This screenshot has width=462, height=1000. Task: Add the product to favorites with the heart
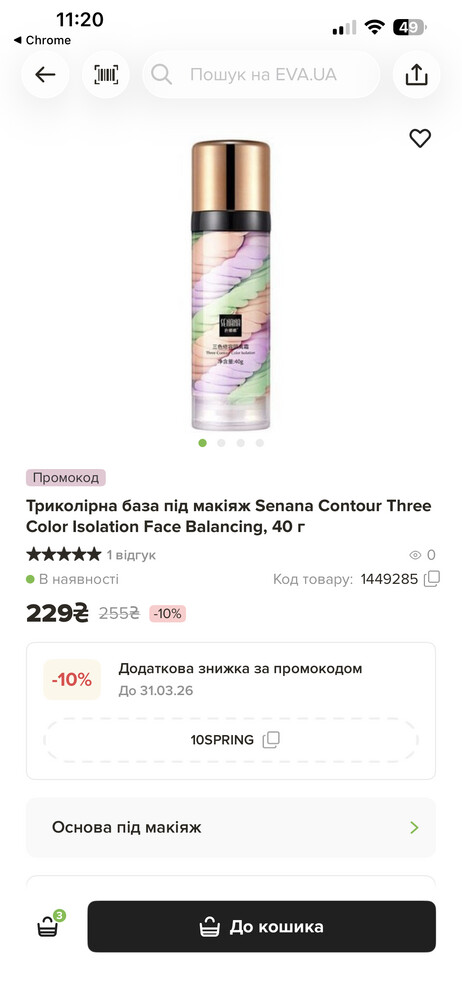point(420,138)
